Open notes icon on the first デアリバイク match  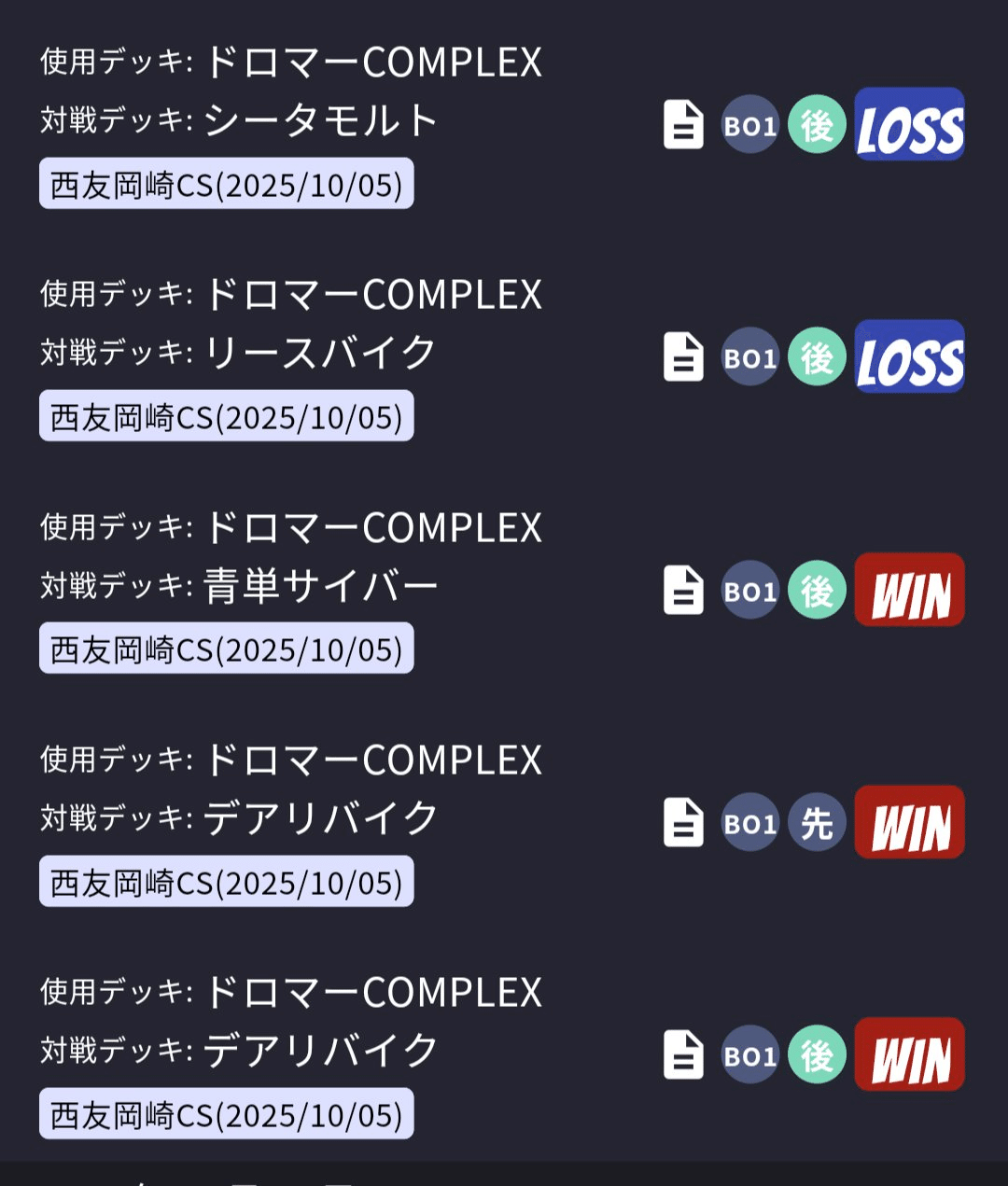(x=683, y=822)
